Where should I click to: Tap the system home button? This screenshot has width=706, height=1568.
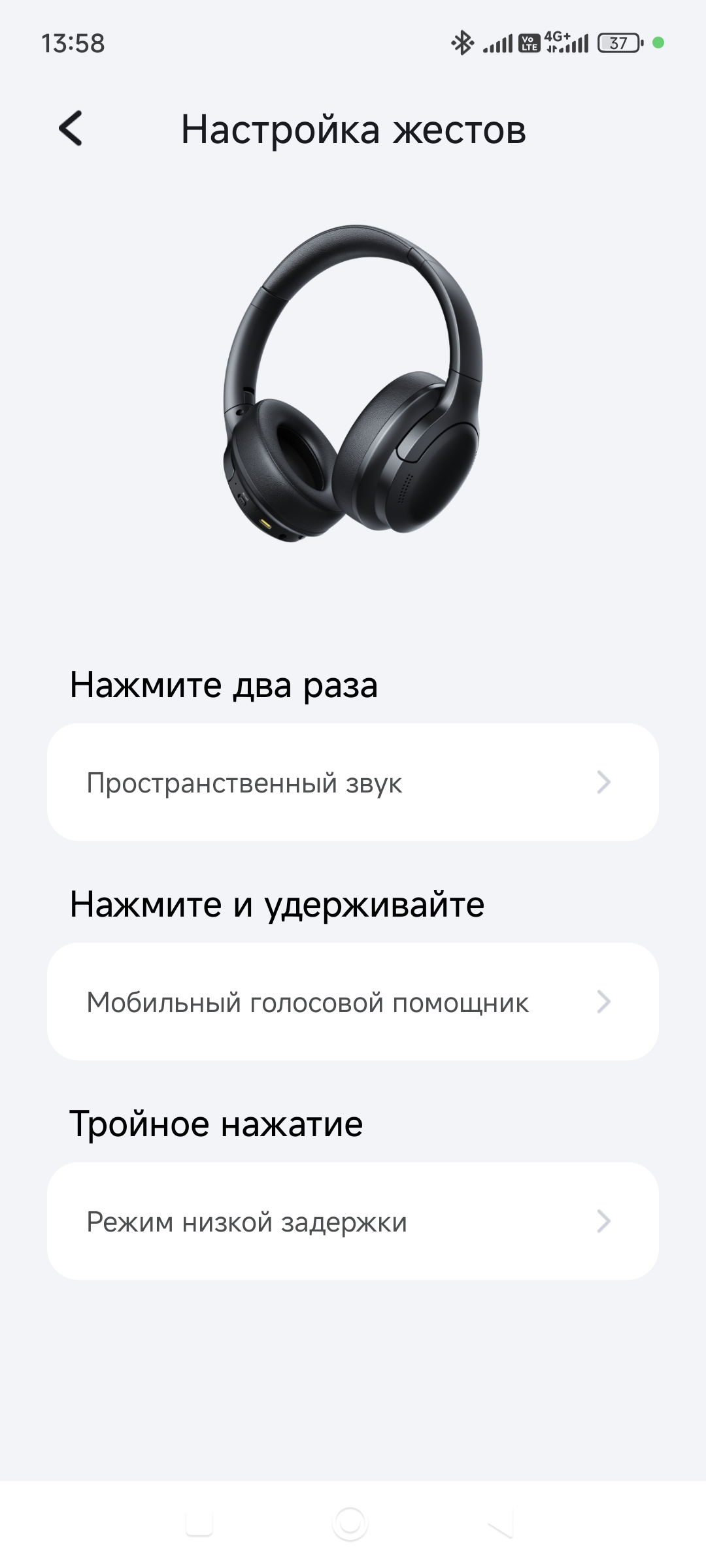tap(350, 1524)
